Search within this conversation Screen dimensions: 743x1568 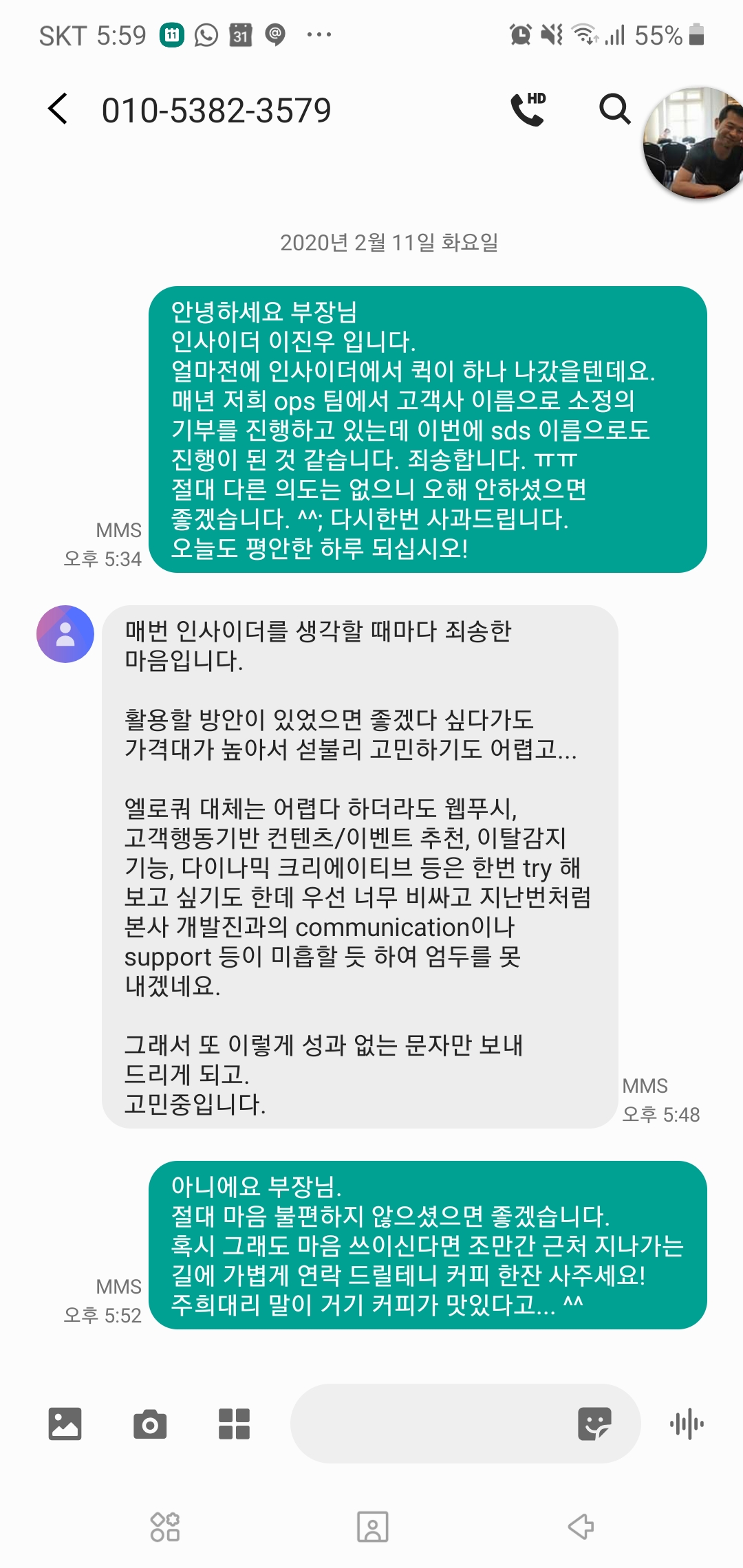point(614,109)
